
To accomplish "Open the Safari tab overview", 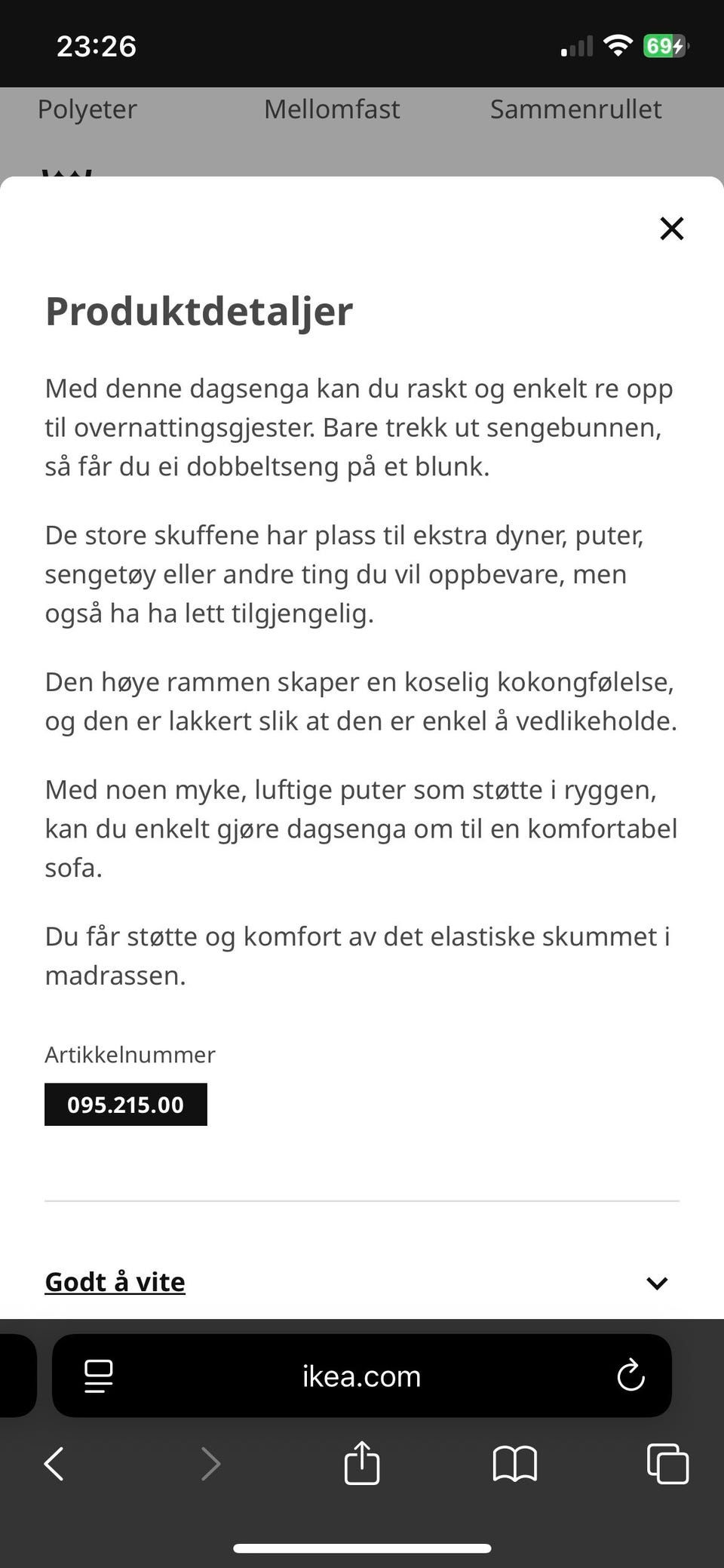I will coord(667,1464).
